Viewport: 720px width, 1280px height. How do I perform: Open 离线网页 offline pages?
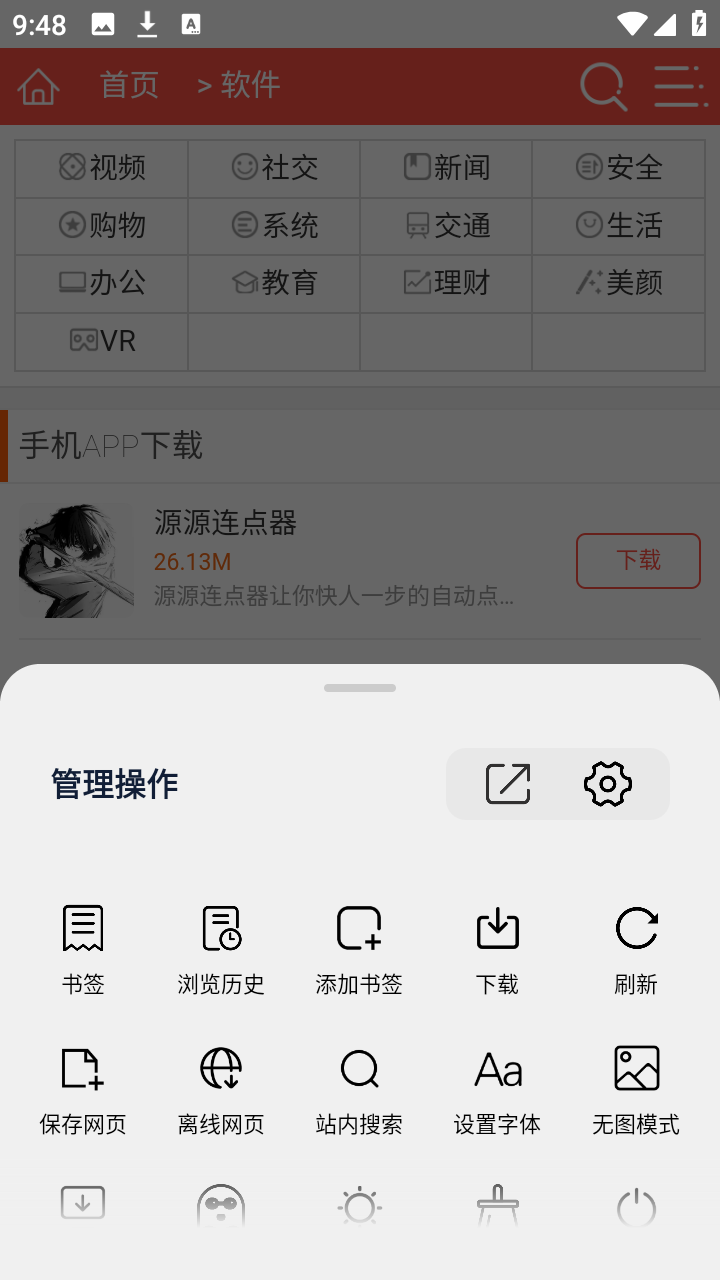[220, 1085]
